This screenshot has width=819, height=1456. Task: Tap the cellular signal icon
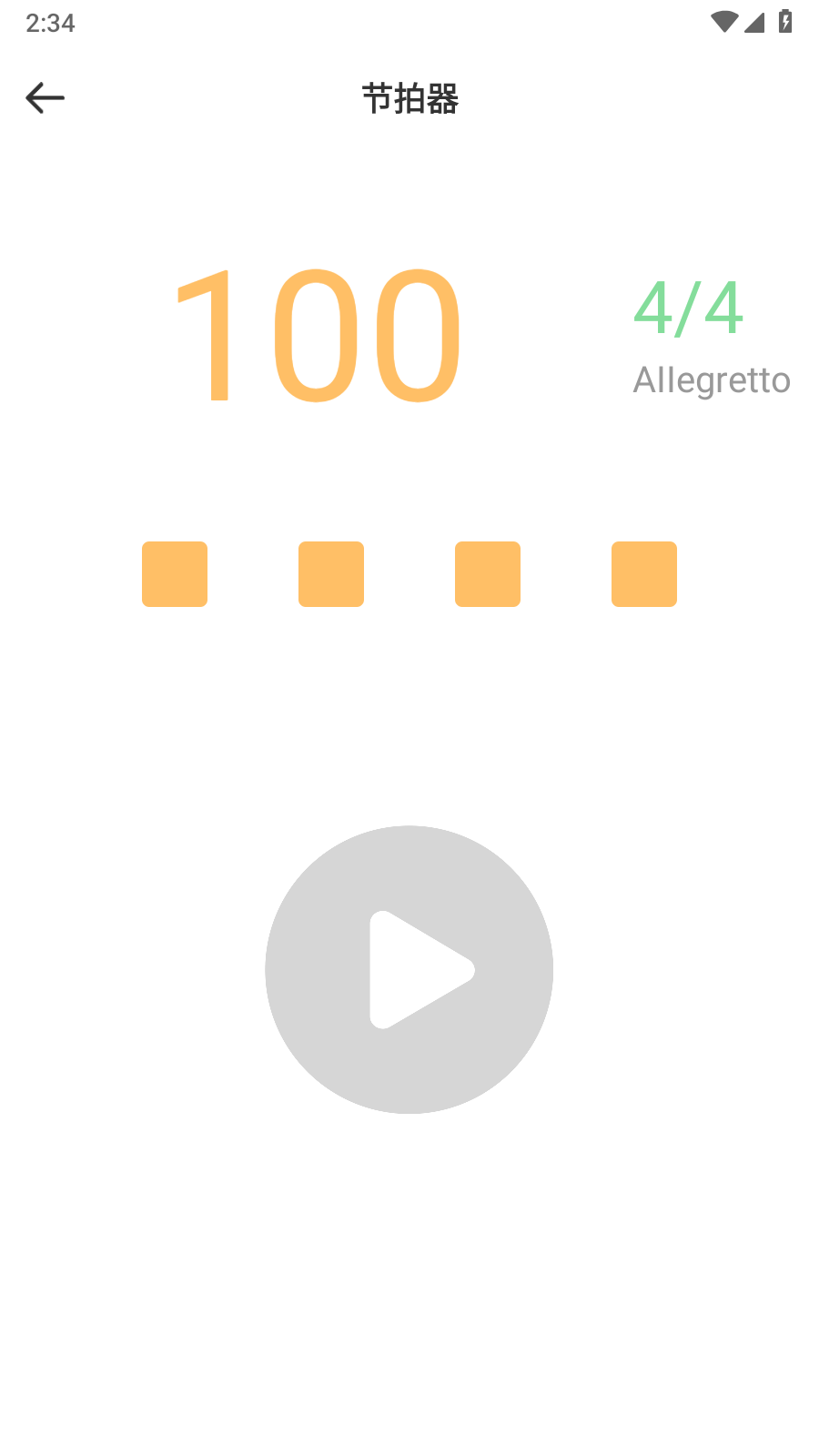click(x=753, y=22)
